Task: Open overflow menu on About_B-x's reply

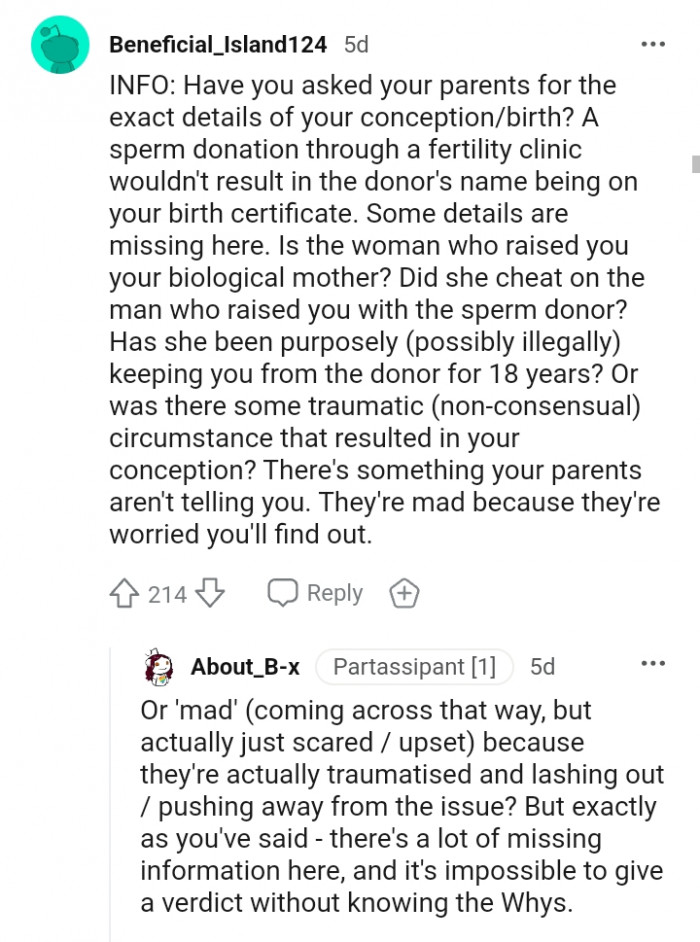Action: click(x=653, y=664)
